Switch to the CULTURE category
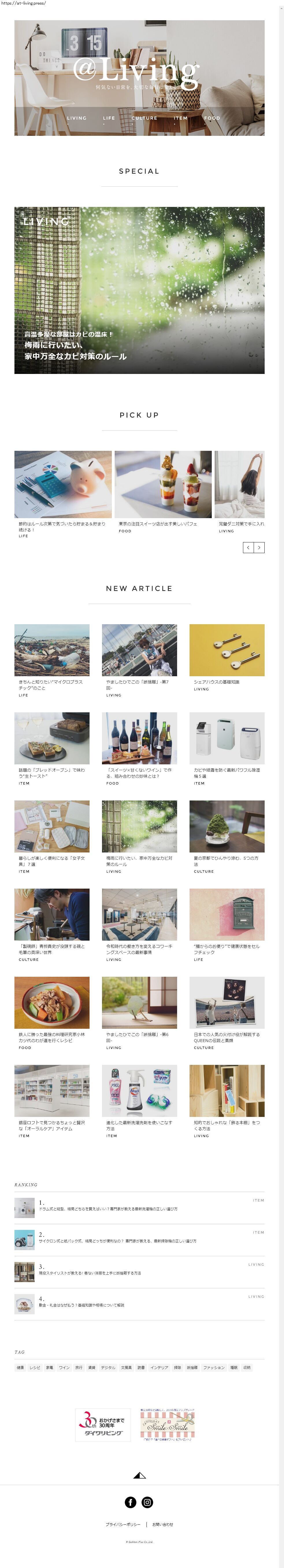Image resolution: width=284 pixels, height=1568 pixels. click(144, 118)
